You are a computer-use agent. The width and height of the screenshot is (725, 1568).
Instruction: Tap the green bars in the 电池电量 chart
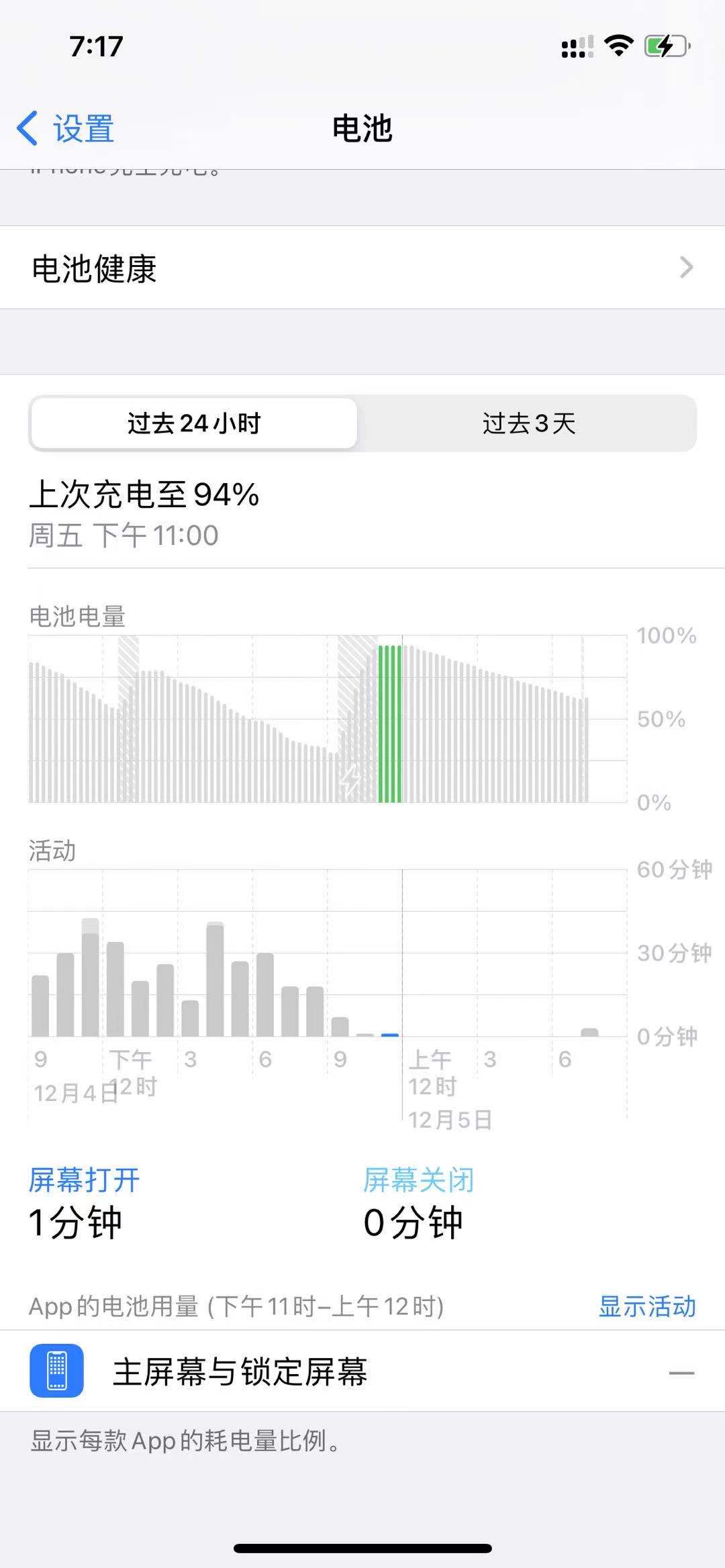point(389,723)
